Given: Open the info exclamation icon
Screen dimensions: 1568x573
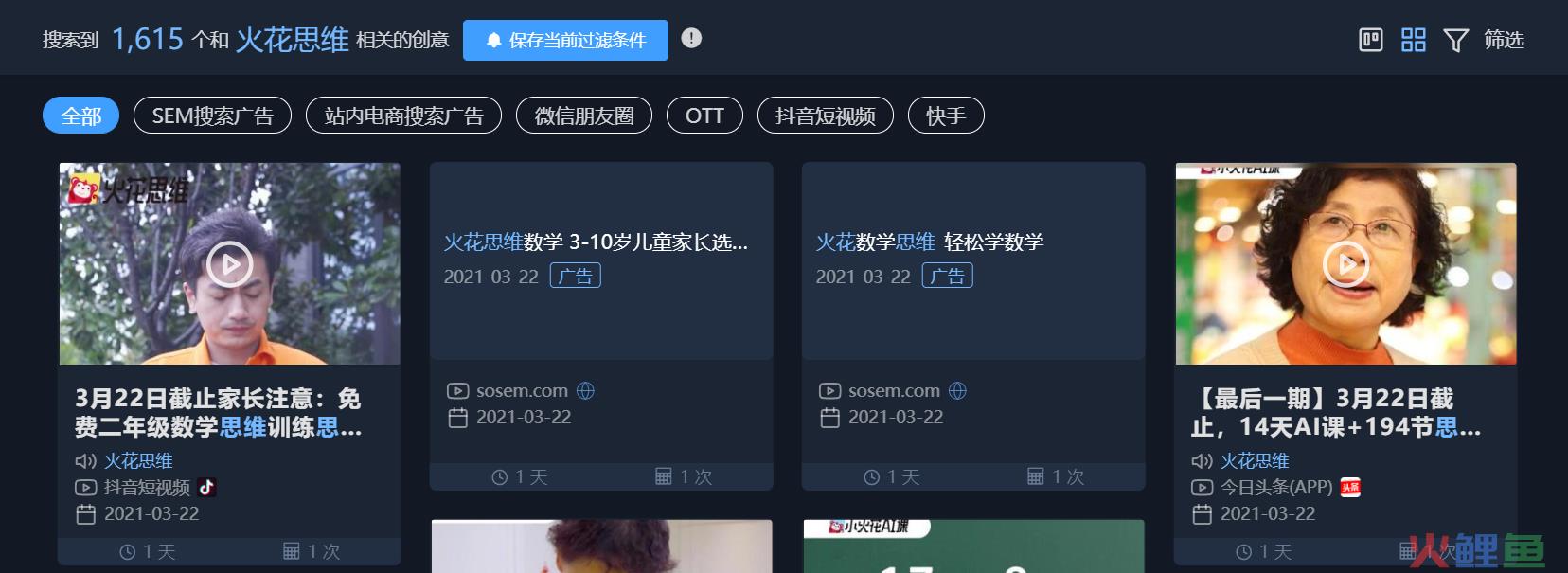Looking at the screenshot, I should click(x=692, y=39).
